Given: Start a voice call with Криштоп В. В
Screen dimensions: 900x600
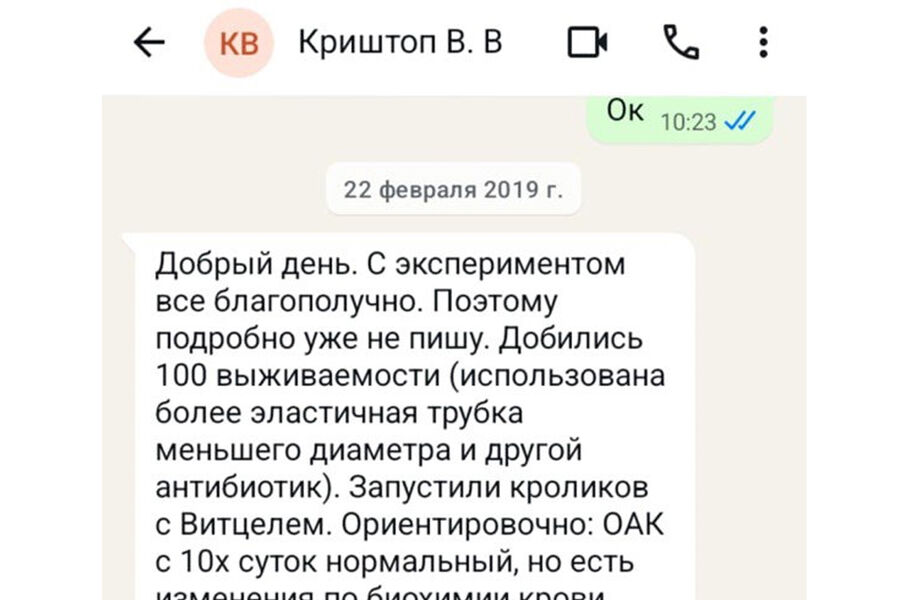Looking at the screenshot, I should coord(681,42).
